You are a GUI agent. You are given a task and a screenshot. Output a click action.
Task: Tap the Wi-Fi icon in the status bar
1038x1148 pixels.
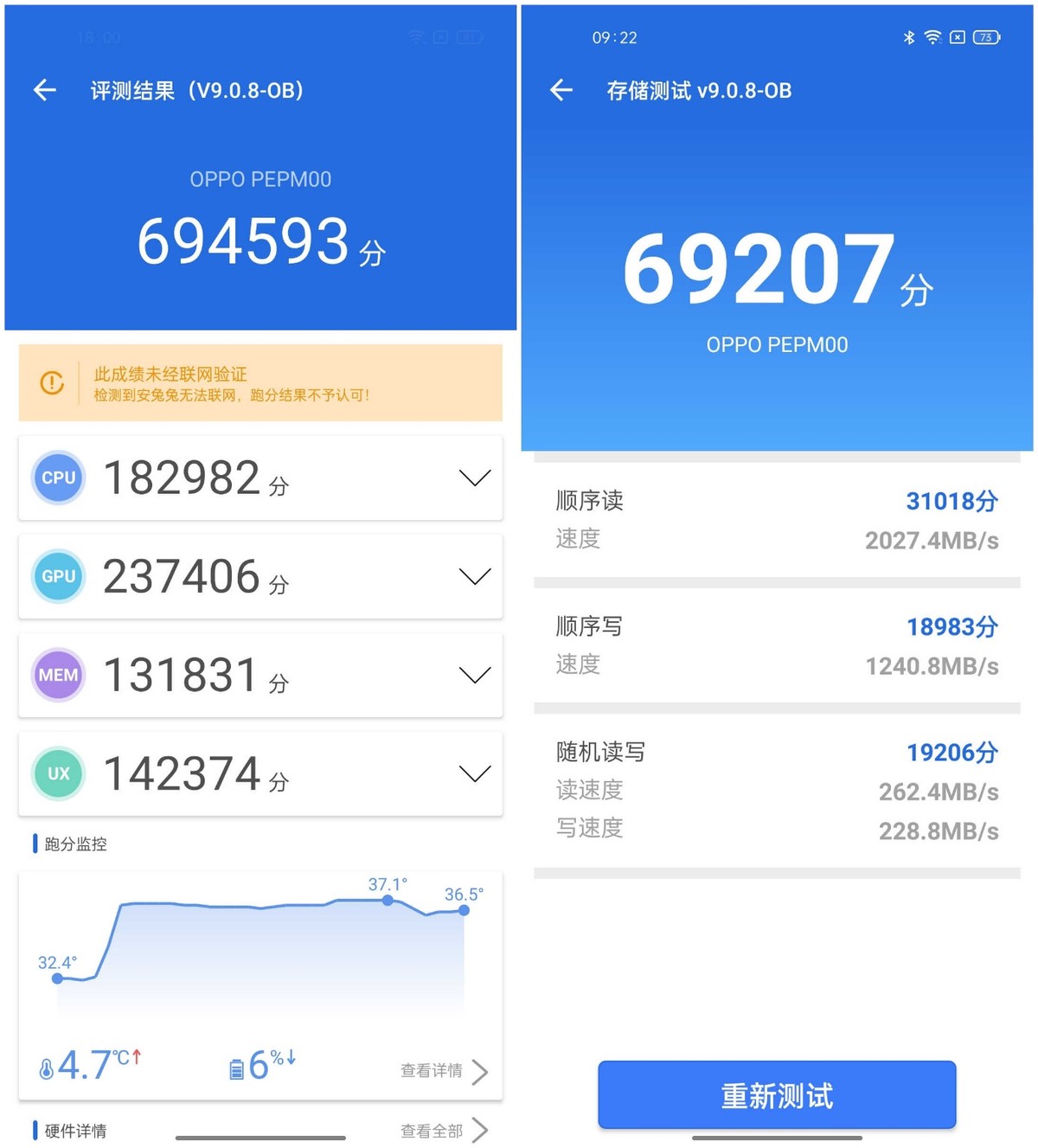931,37
